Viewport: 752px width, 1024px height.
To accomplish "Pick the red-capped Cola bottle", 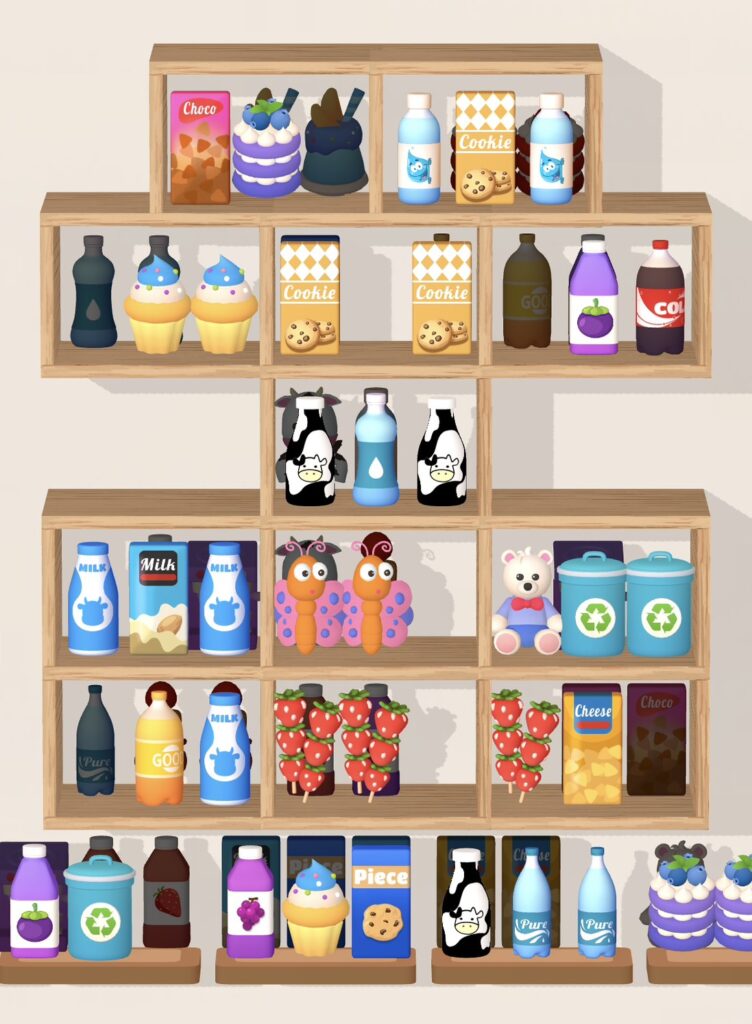I will point(660,298).
